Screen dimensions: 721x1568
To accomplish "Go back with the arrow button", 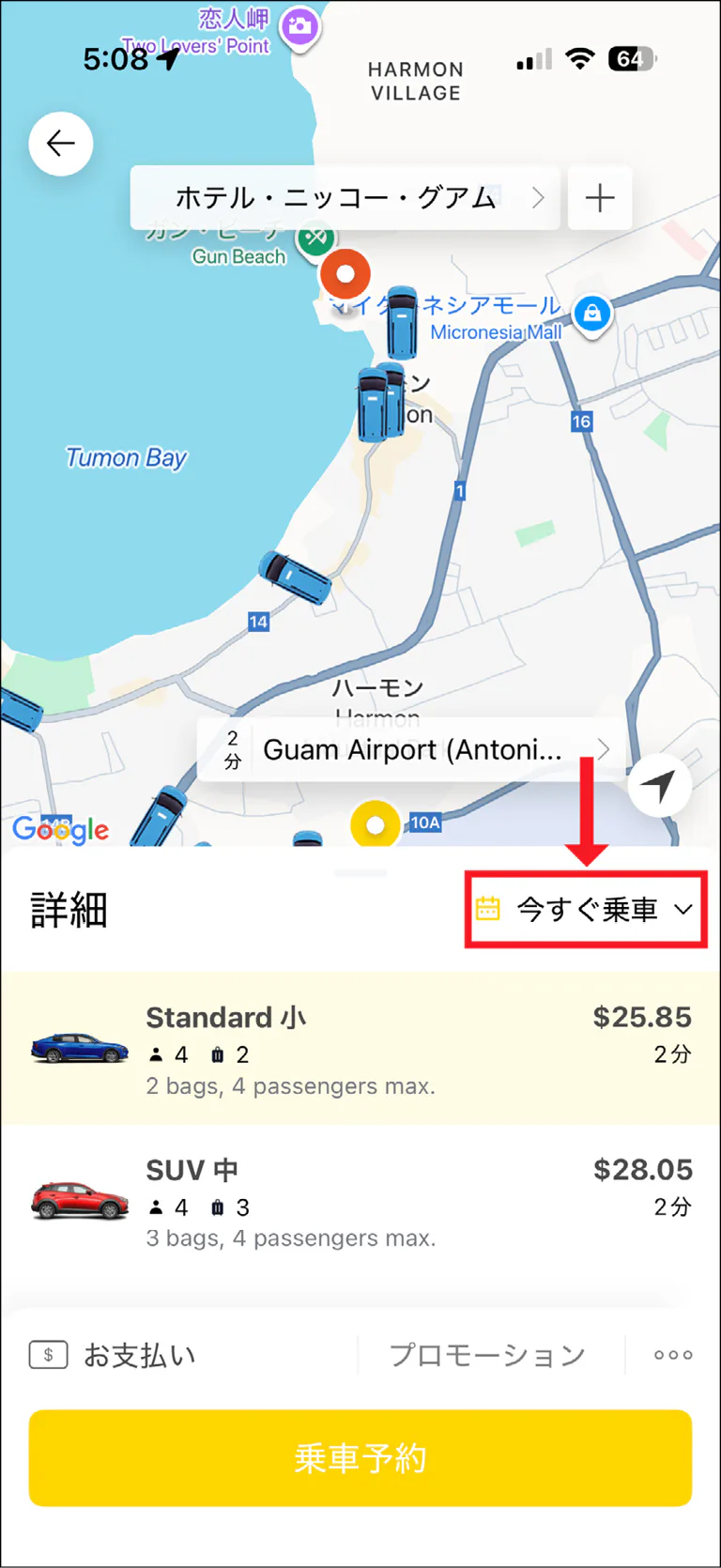I will click(x=61, y=144).
